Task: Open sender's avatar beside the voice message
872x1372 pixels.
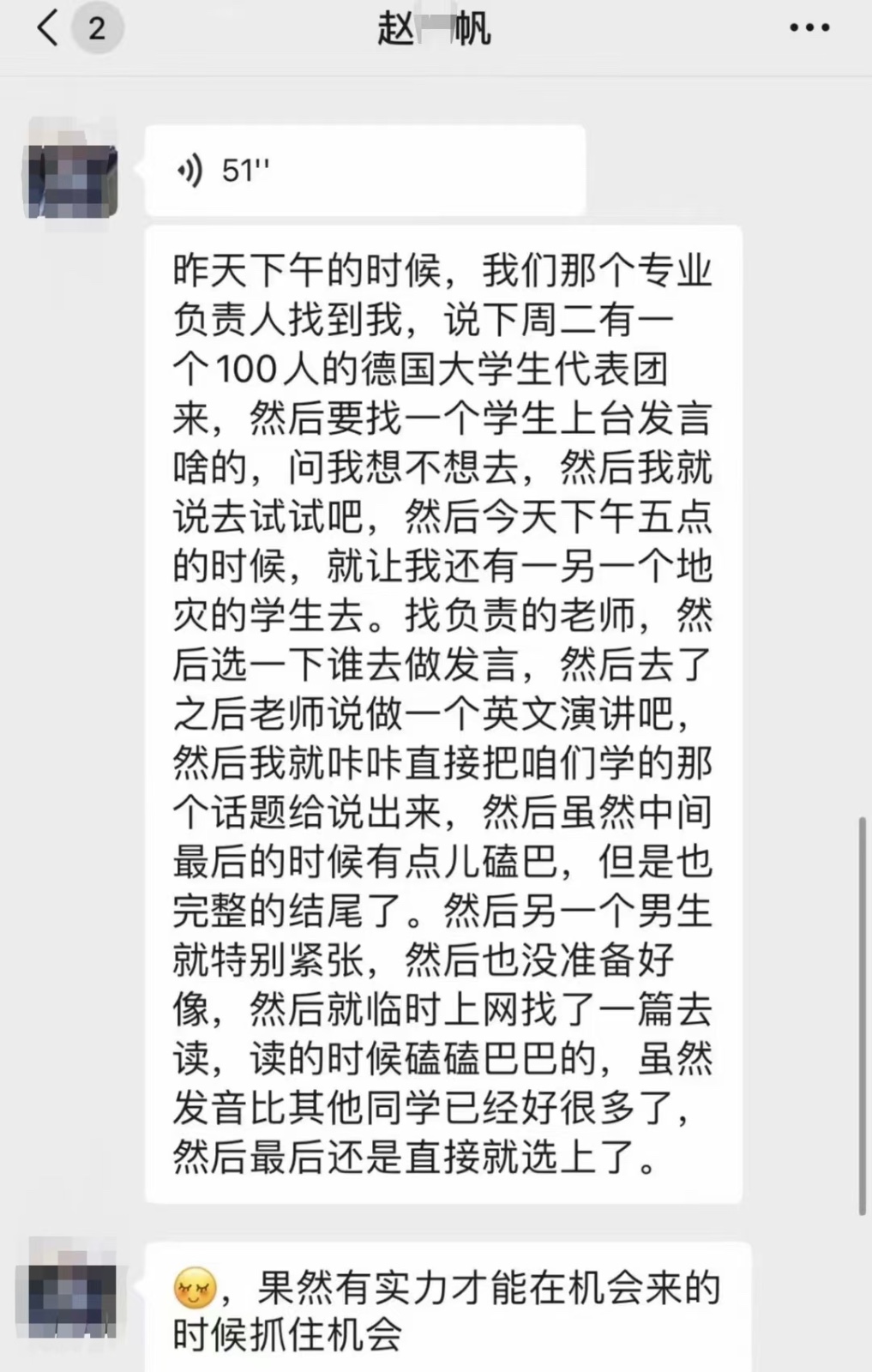Action: point(72,169)
